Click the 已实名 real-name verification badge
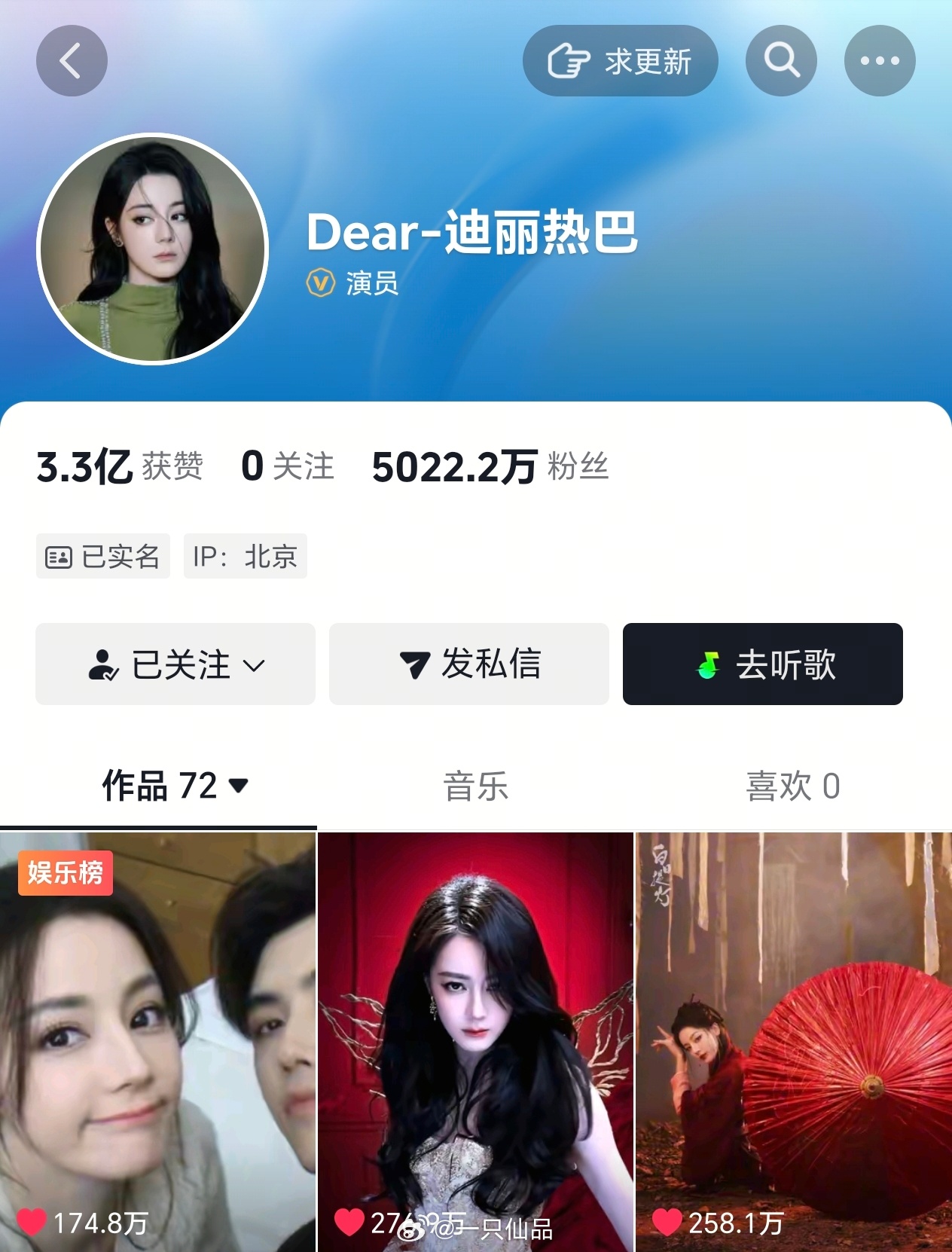This screenshot has height=1252, width=952. pos(103,557)
